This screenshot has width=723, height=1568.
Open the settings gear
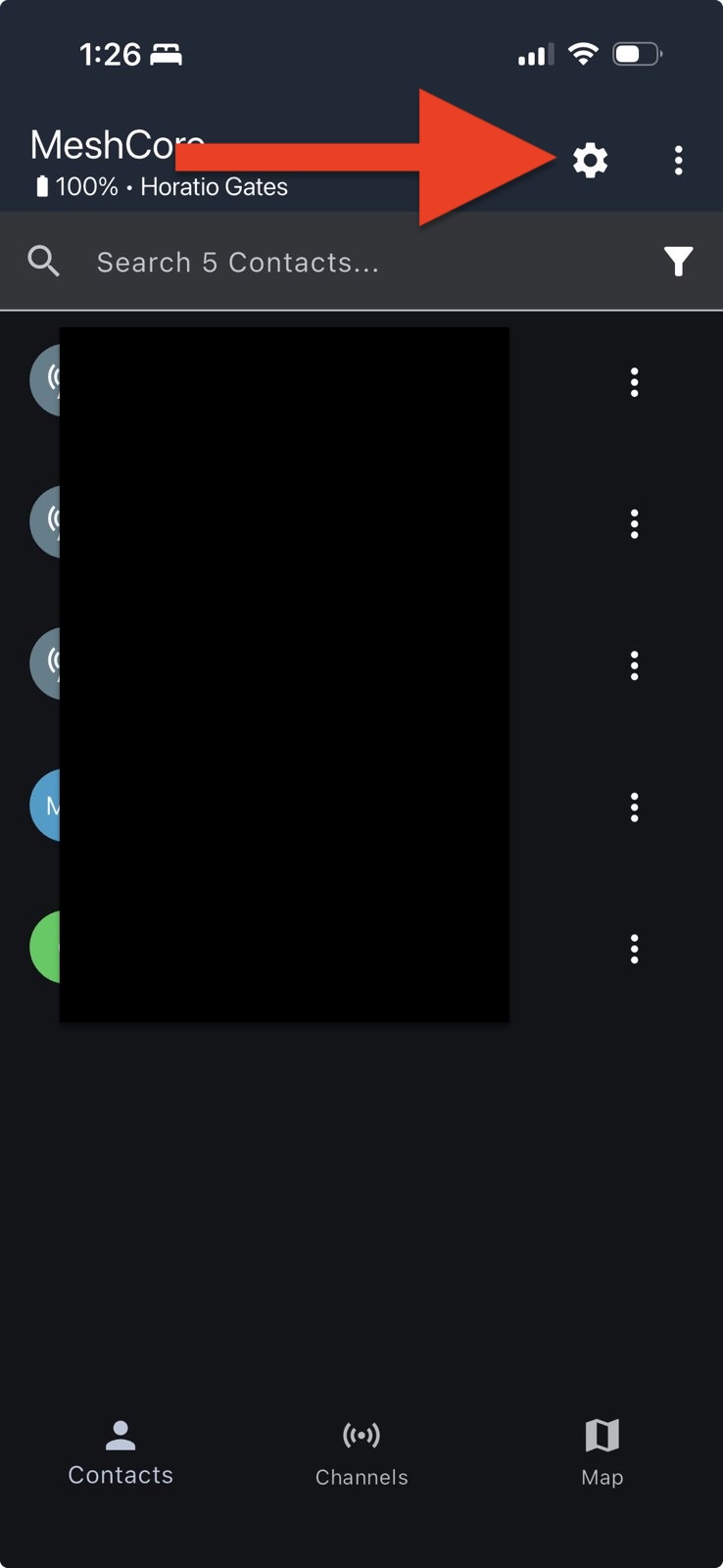point(590,160)
